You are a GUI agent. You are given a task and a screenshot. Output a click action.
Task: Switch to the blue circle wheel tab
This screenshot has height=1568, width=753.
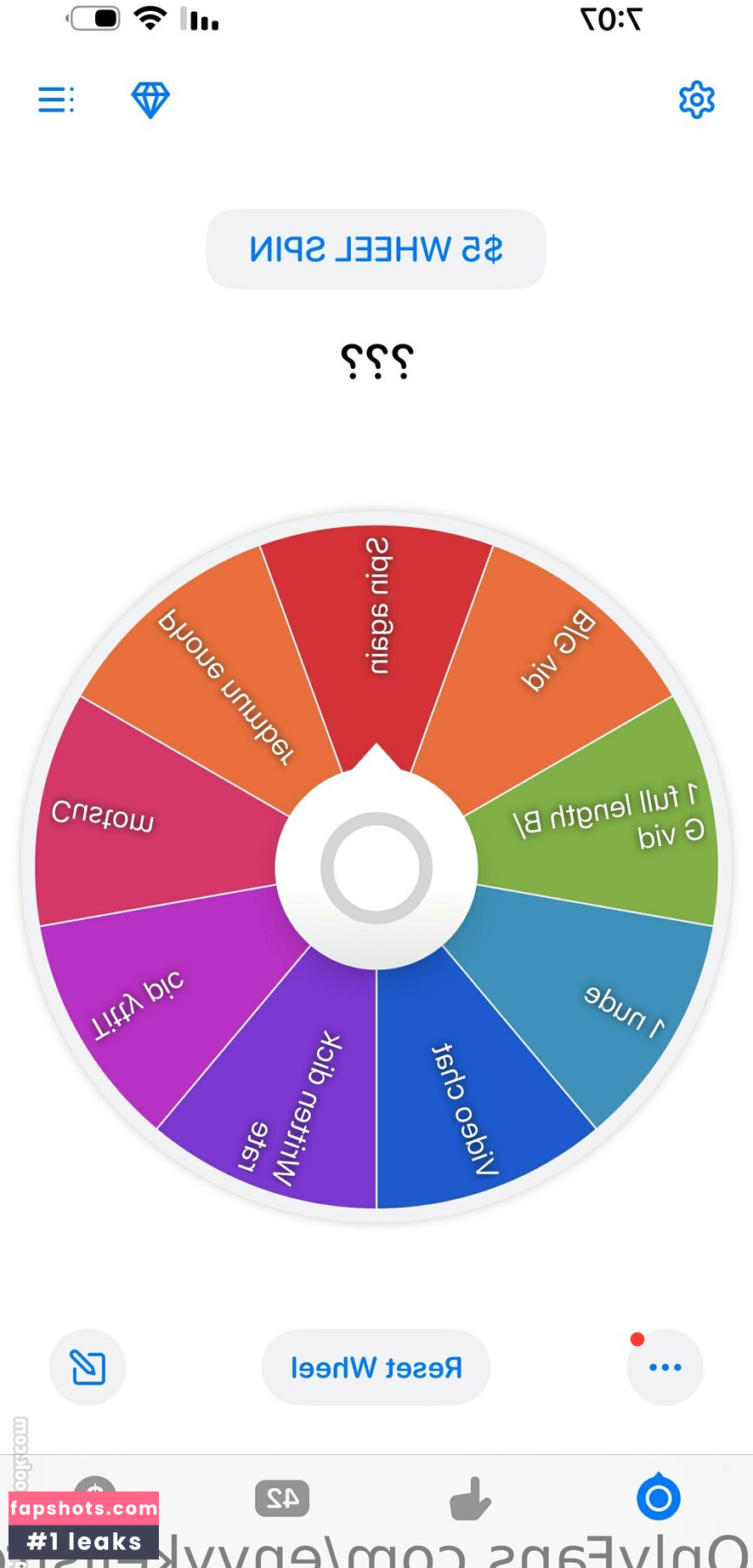(658, 1497)
